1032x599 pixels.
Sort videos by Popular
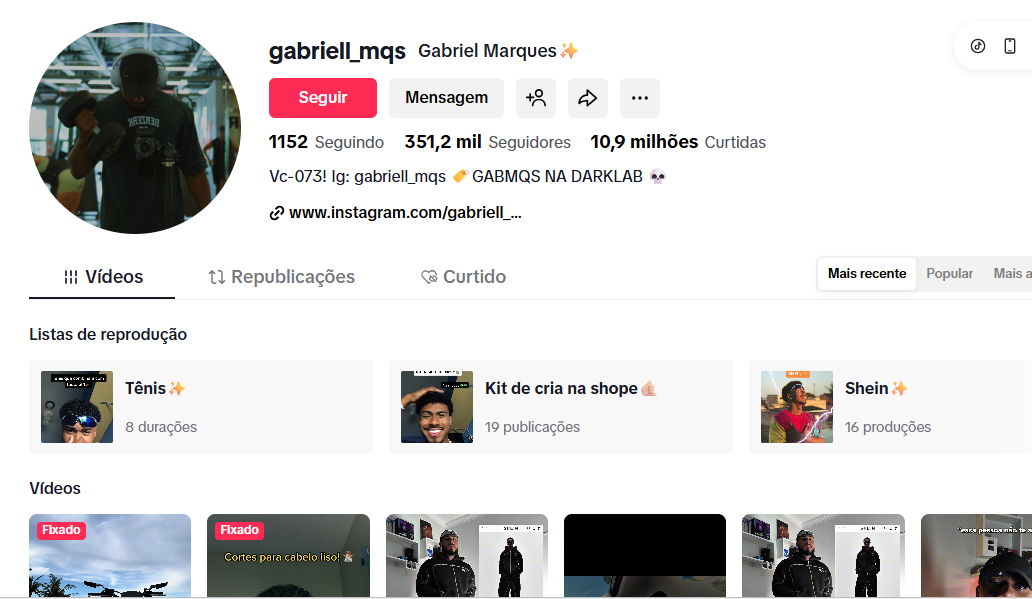tap(949, 274)
